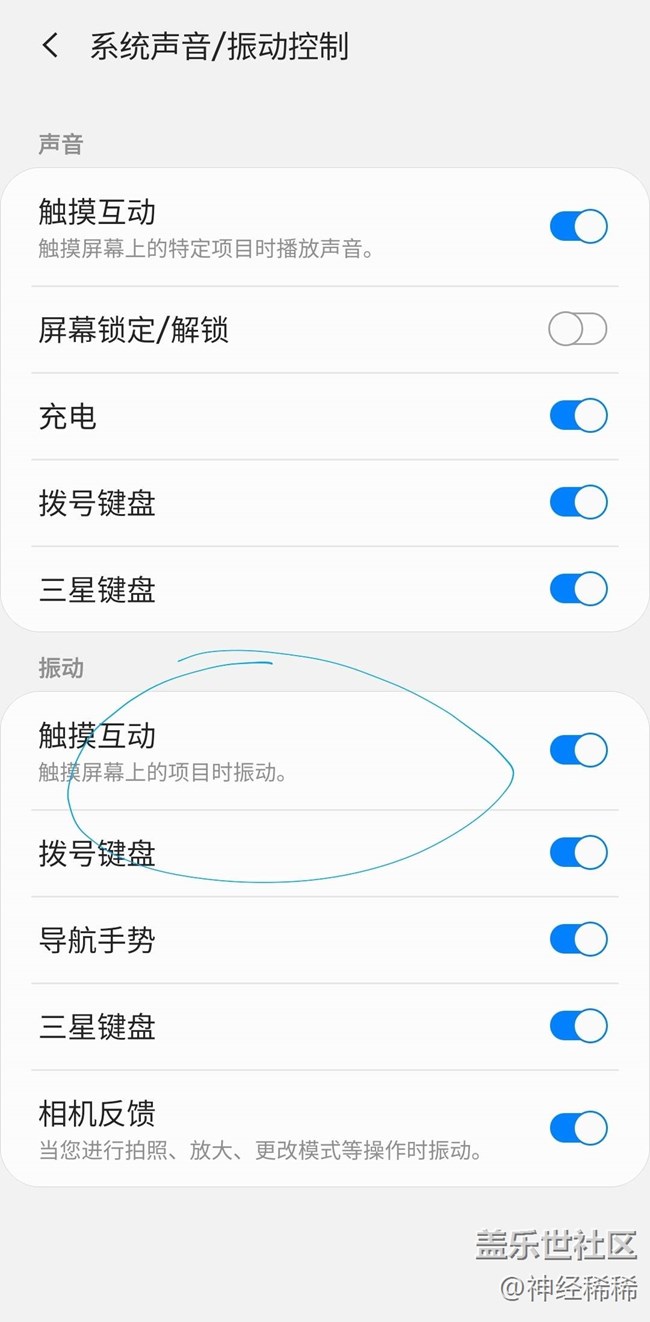Toggle 相机反馈 vibration off
This screenshot has width=650, height=1322.
578,1128
